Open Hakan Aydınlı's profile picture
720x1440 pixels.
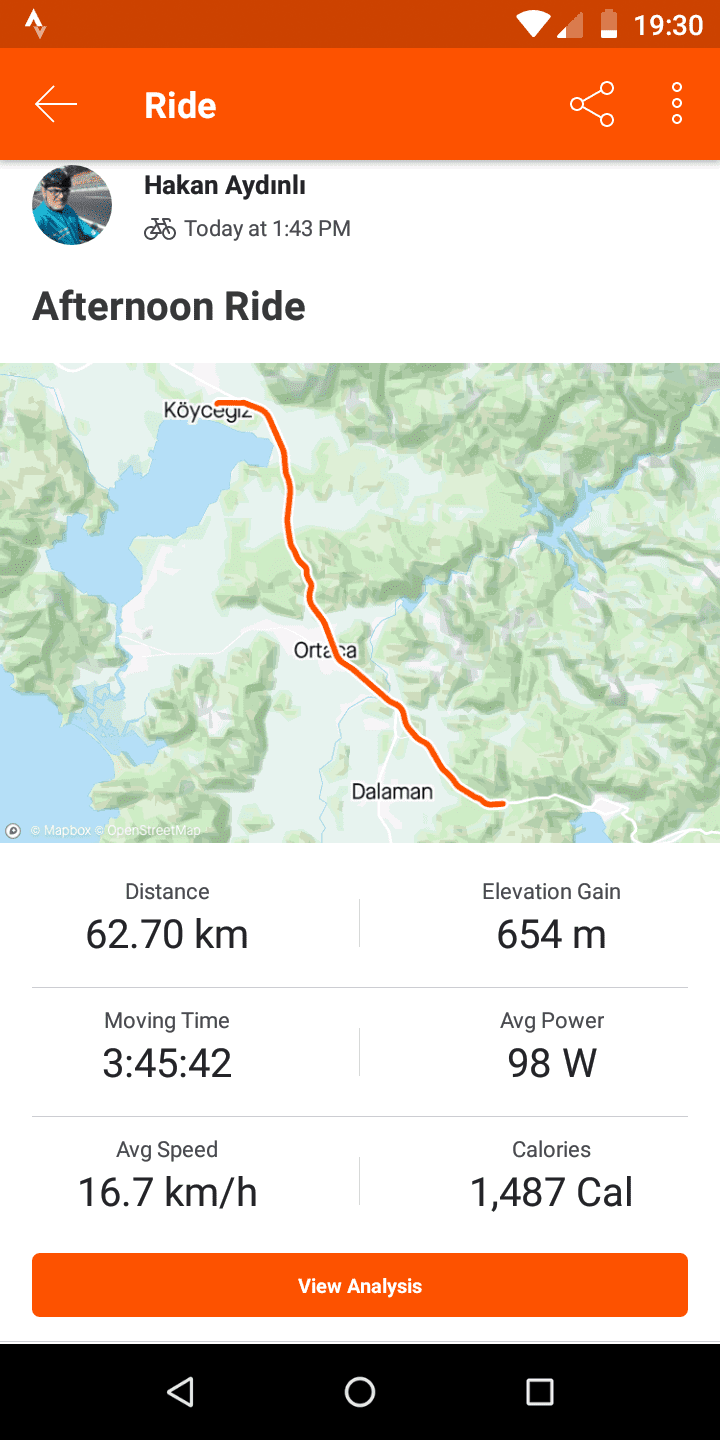click(x=72, y=205)
